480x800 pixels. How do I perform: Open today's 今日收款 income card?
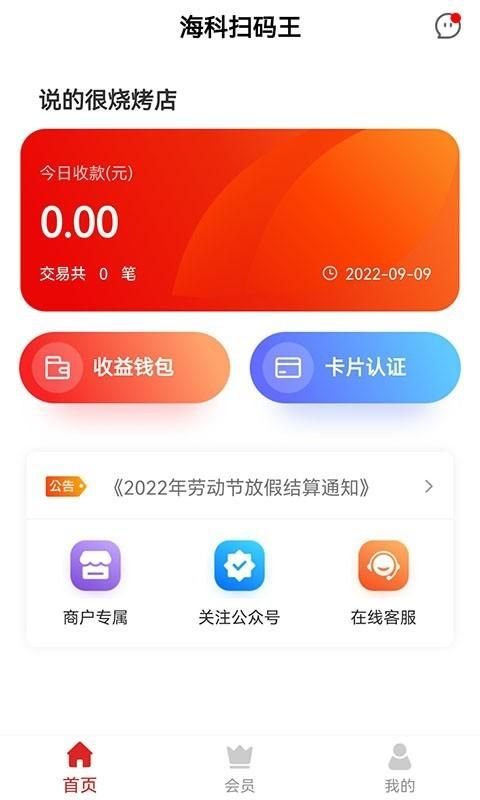(x=240, y=220)
